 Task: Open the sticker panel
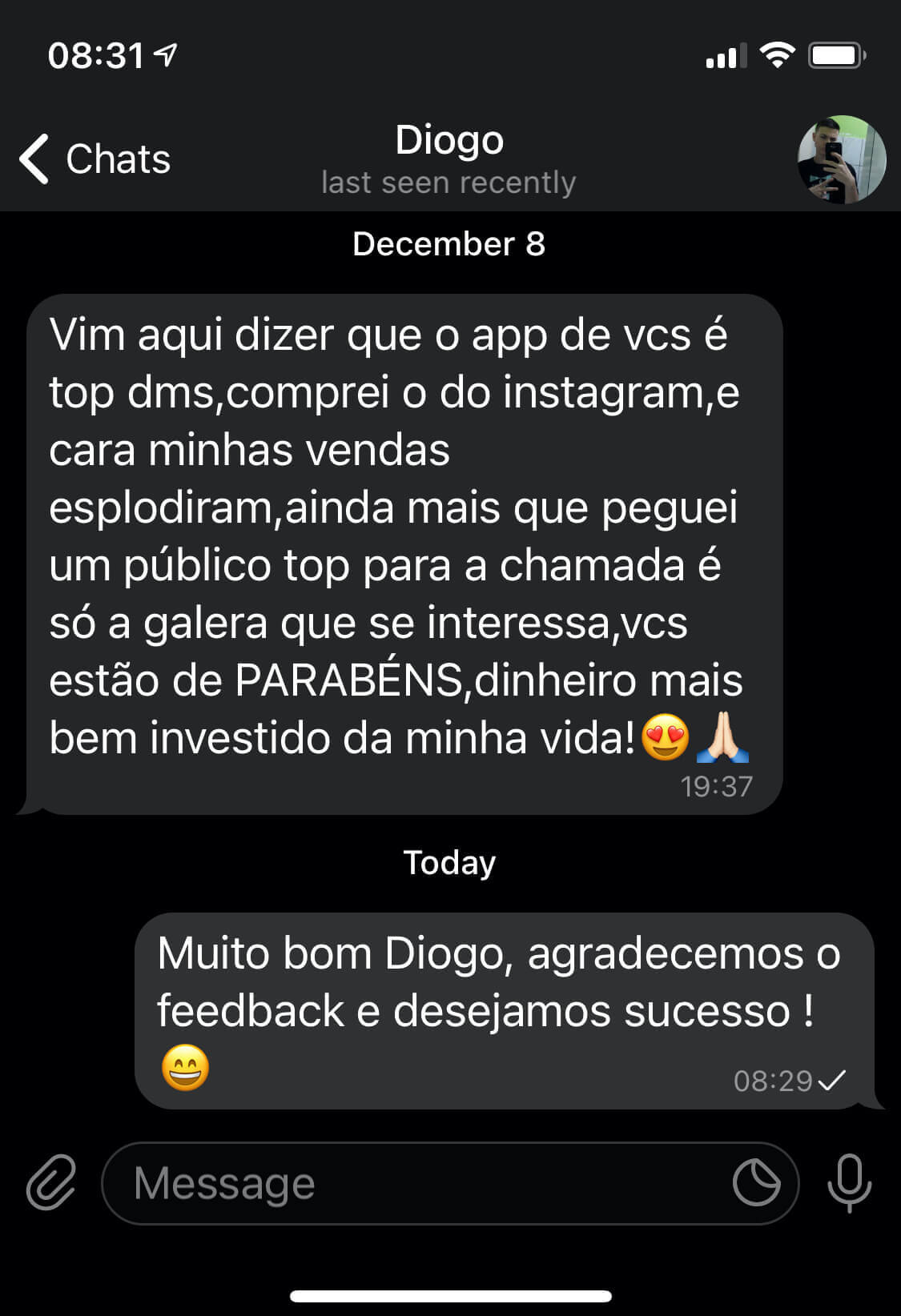(x=756, y=1182)
